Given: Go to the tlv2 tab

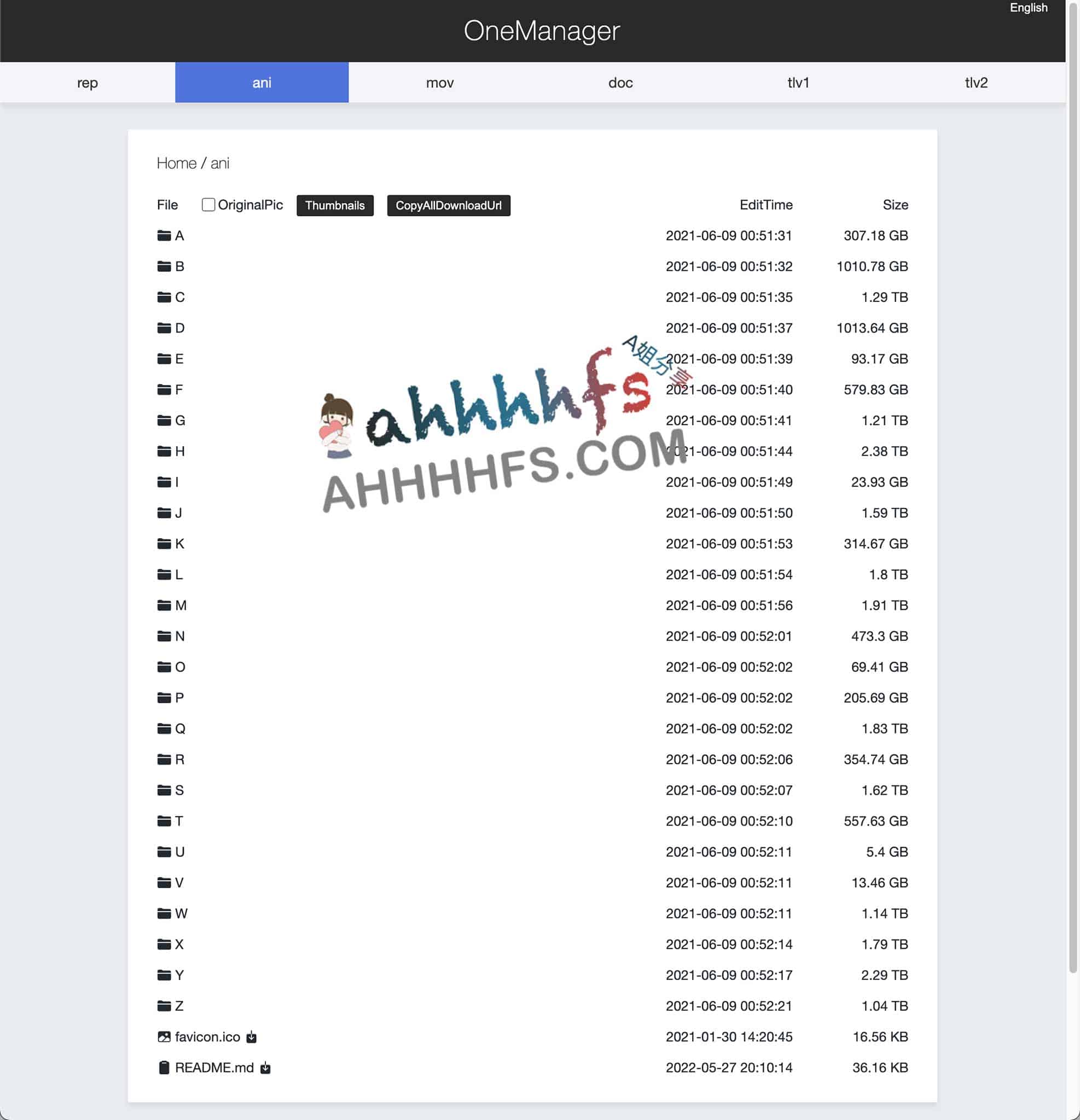Looking at the screenshot, I should (x=976, y=83).
